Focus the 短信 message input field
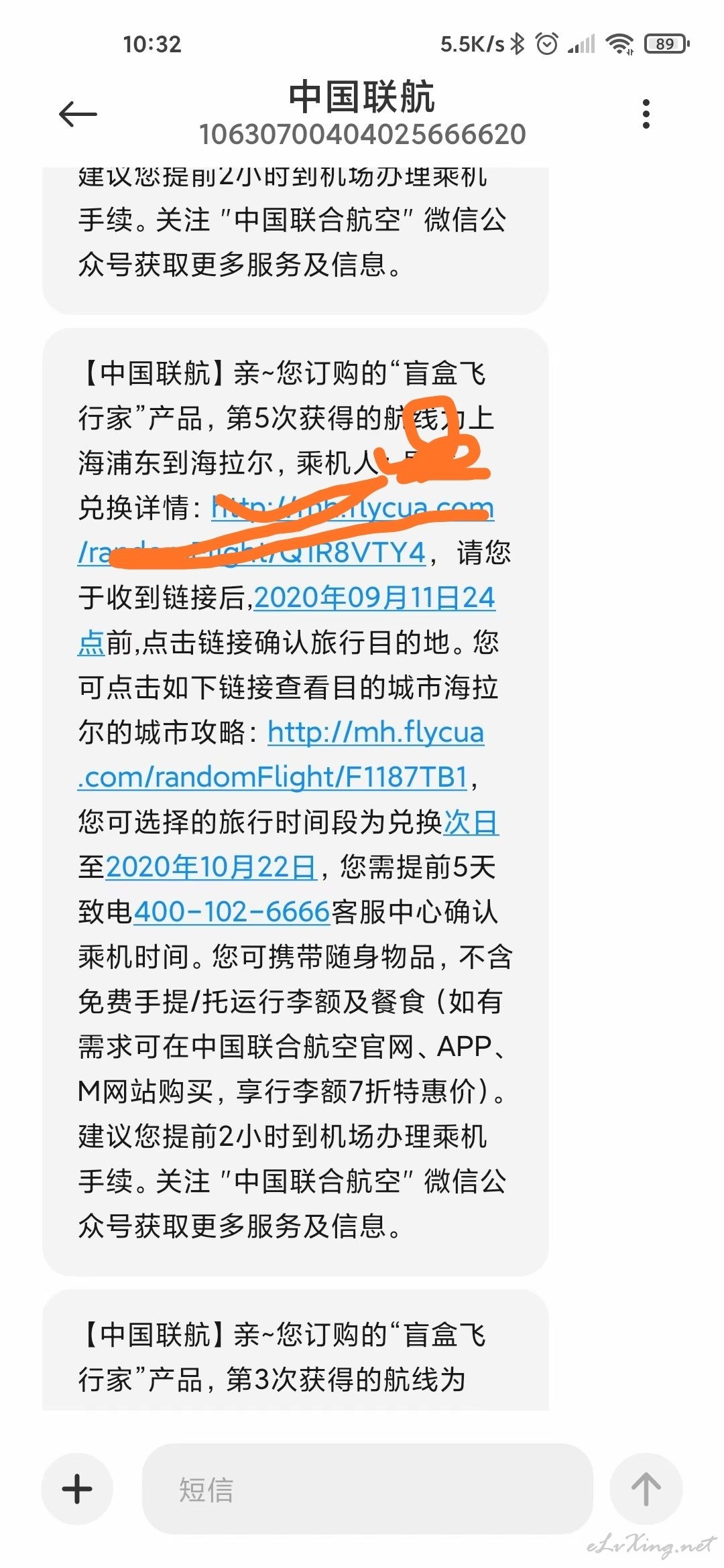The image size is (724, 1568). pos(367,1489)
